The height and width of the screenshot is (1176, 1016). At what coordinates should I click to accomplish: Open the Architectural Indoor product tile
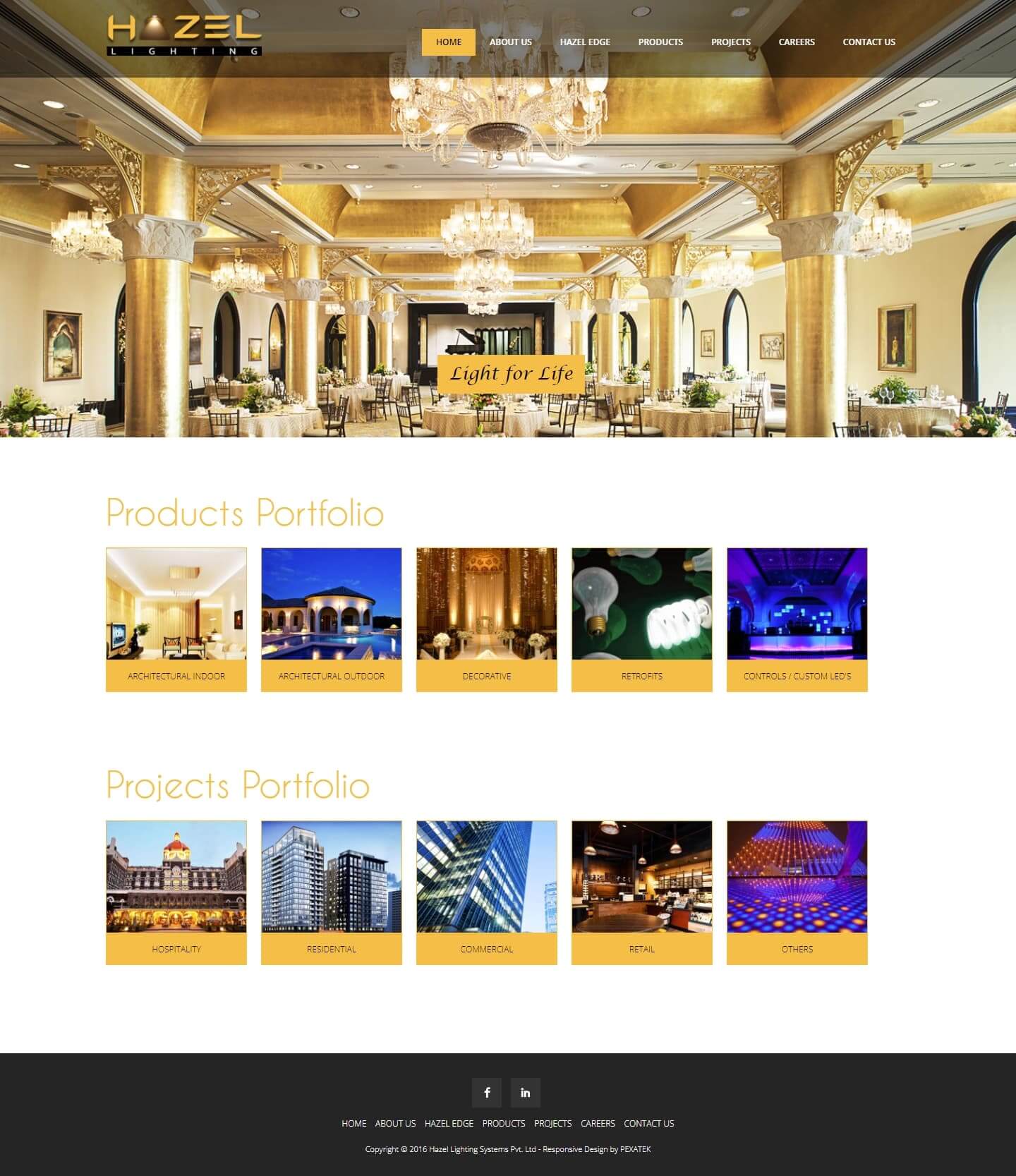[x=176, y=619]
